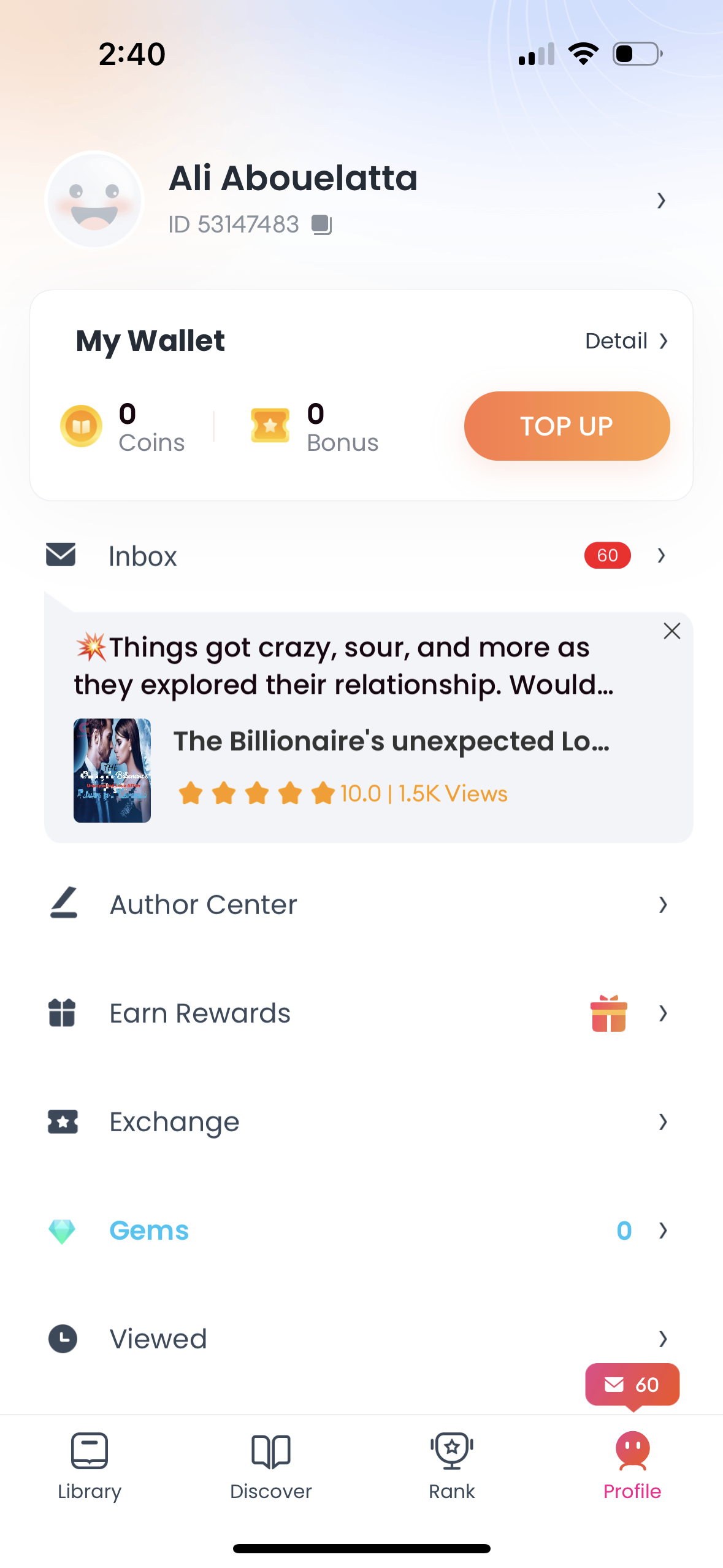This screenshot has height=1568, width=723.
Task: Open the Exchange ticket icon
Action: (x=62, y=1122)
